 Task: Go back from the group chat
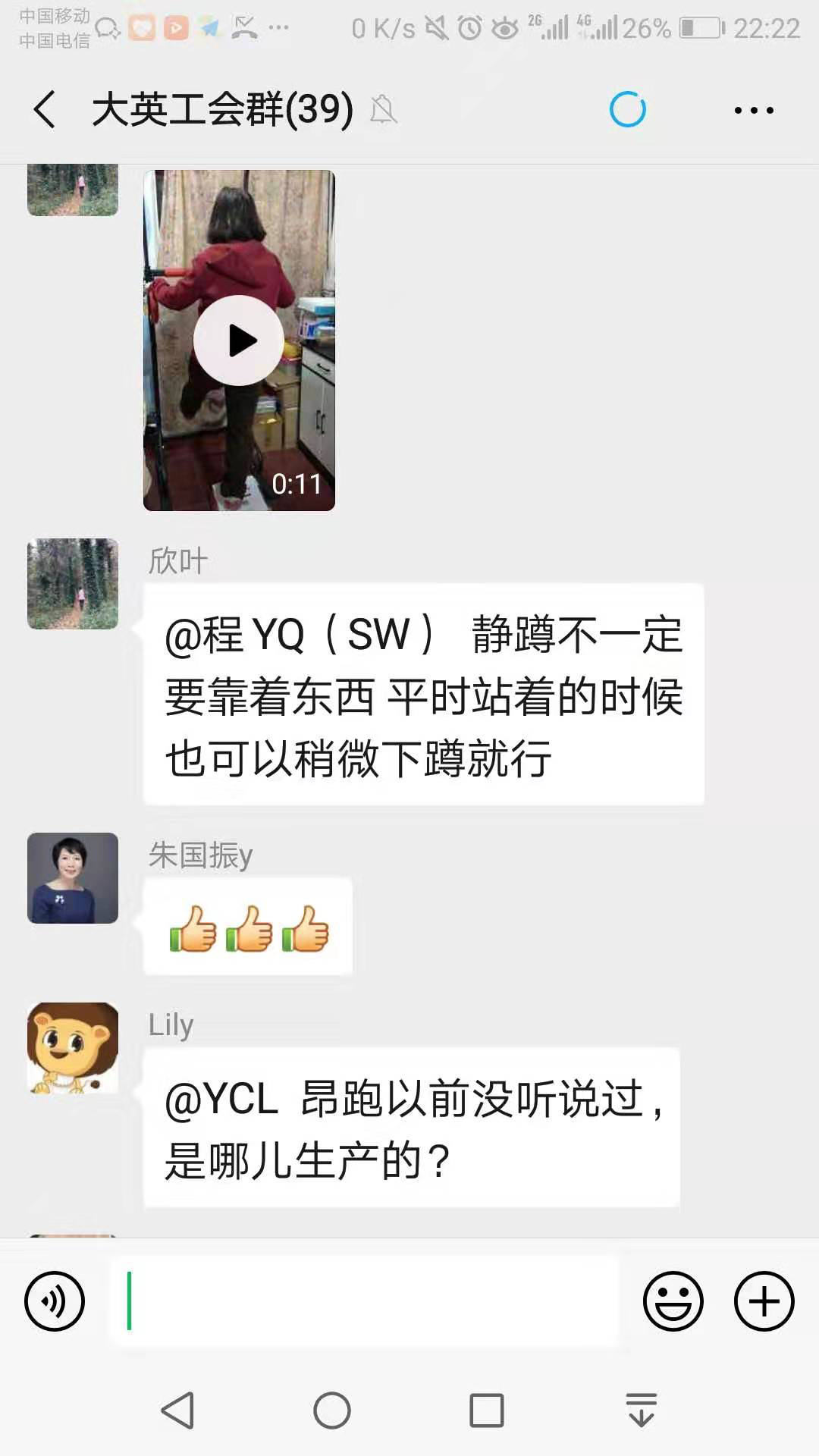point(45,109)
